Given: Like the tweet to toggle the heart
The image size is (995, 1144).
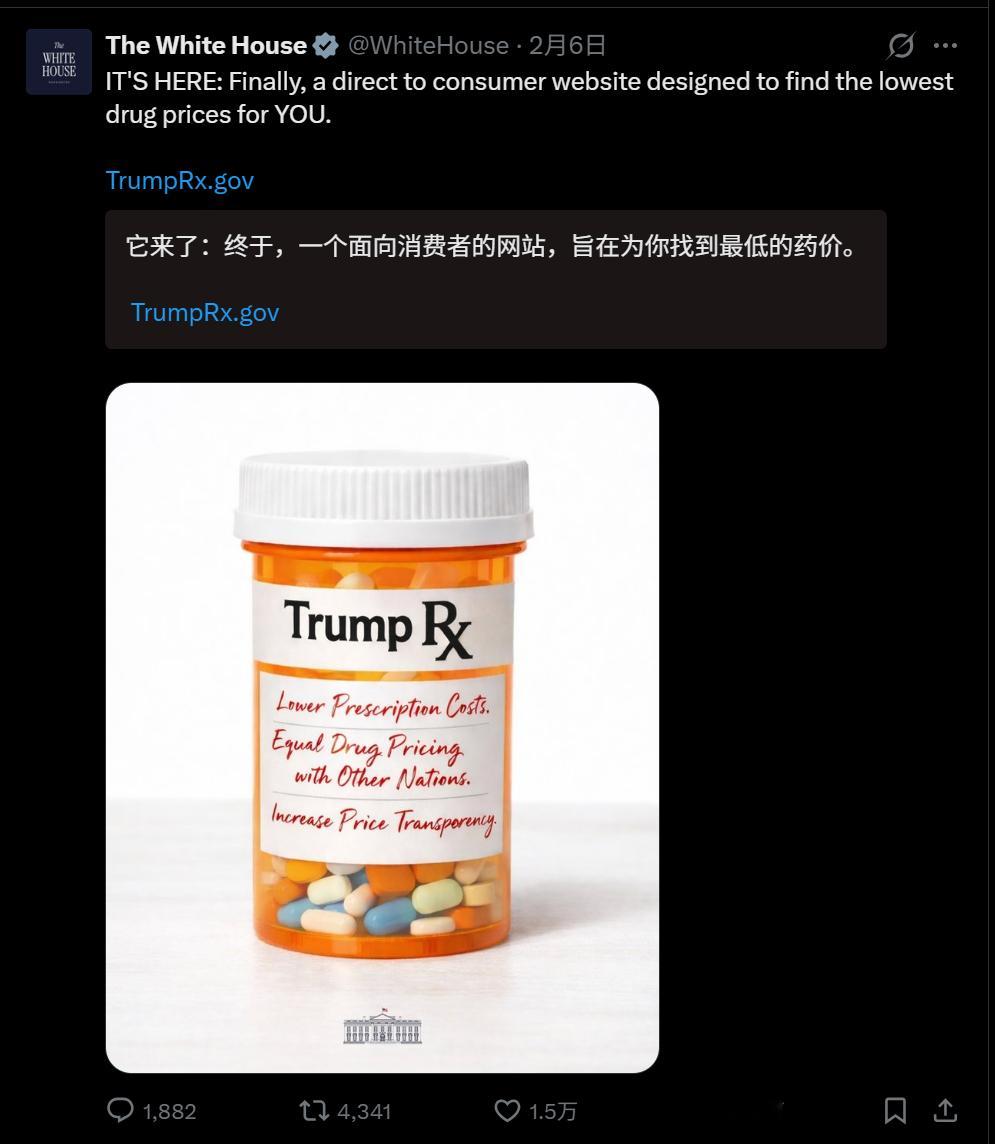Looking at the screenshot, I should pyautogui.click(x=505, y=1110).
